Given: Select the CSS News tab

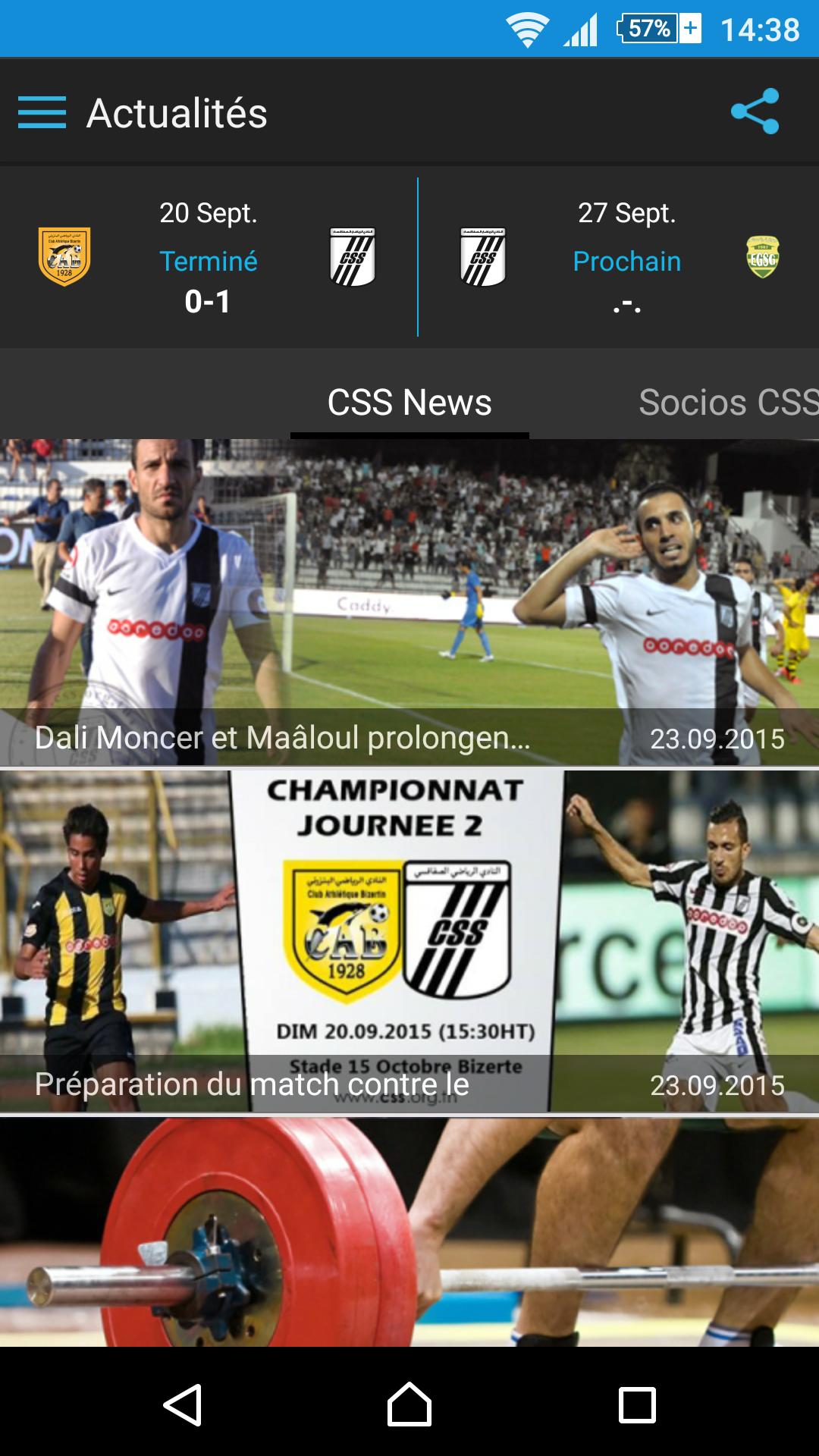Looking at the screenshot, I should (409, 403).
